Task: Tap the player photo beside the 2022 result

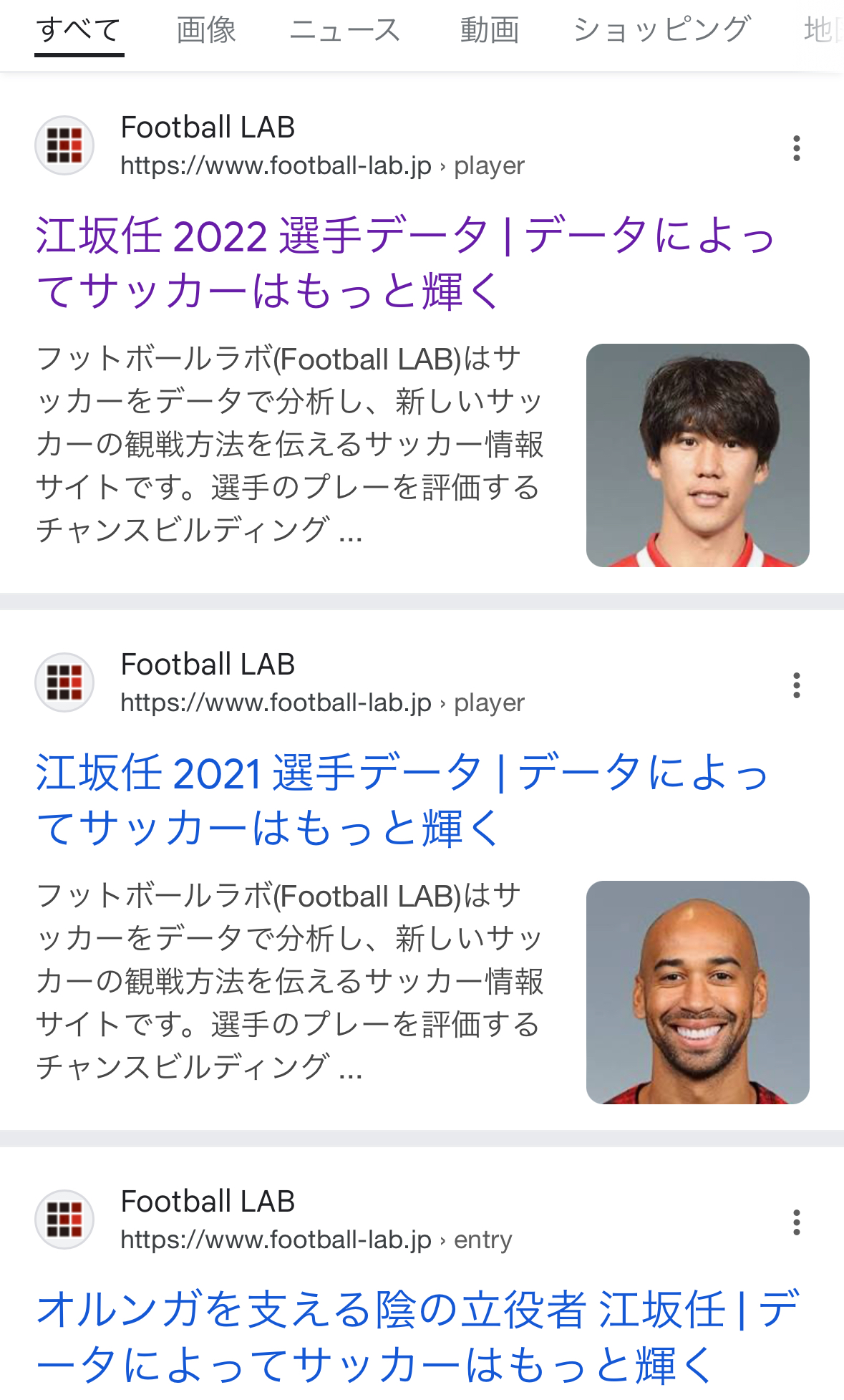Action: click(697, 455)
